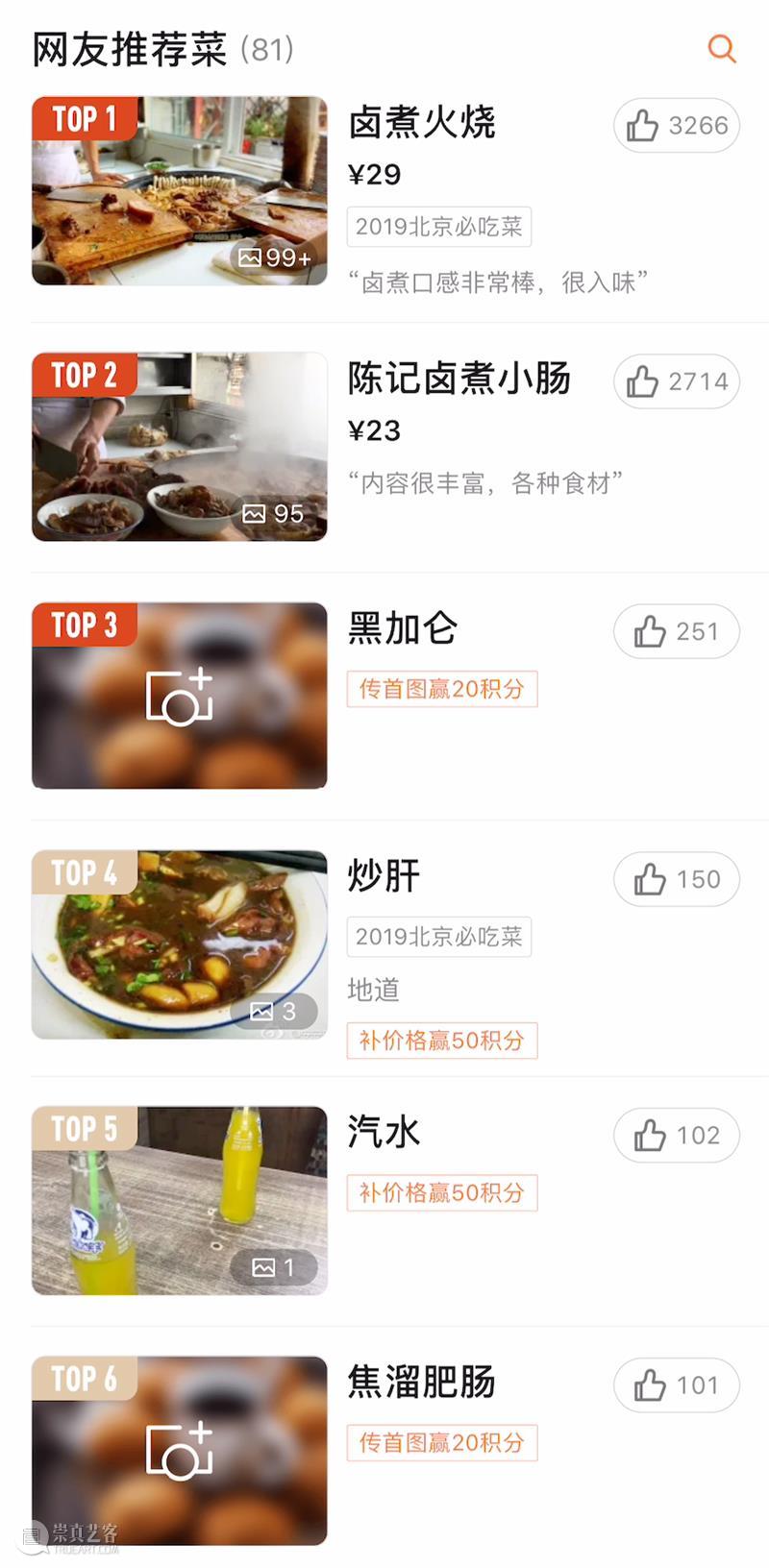Open the search magnifier icon
Screen dimensions: 769x1568
[x=722, y=48]
